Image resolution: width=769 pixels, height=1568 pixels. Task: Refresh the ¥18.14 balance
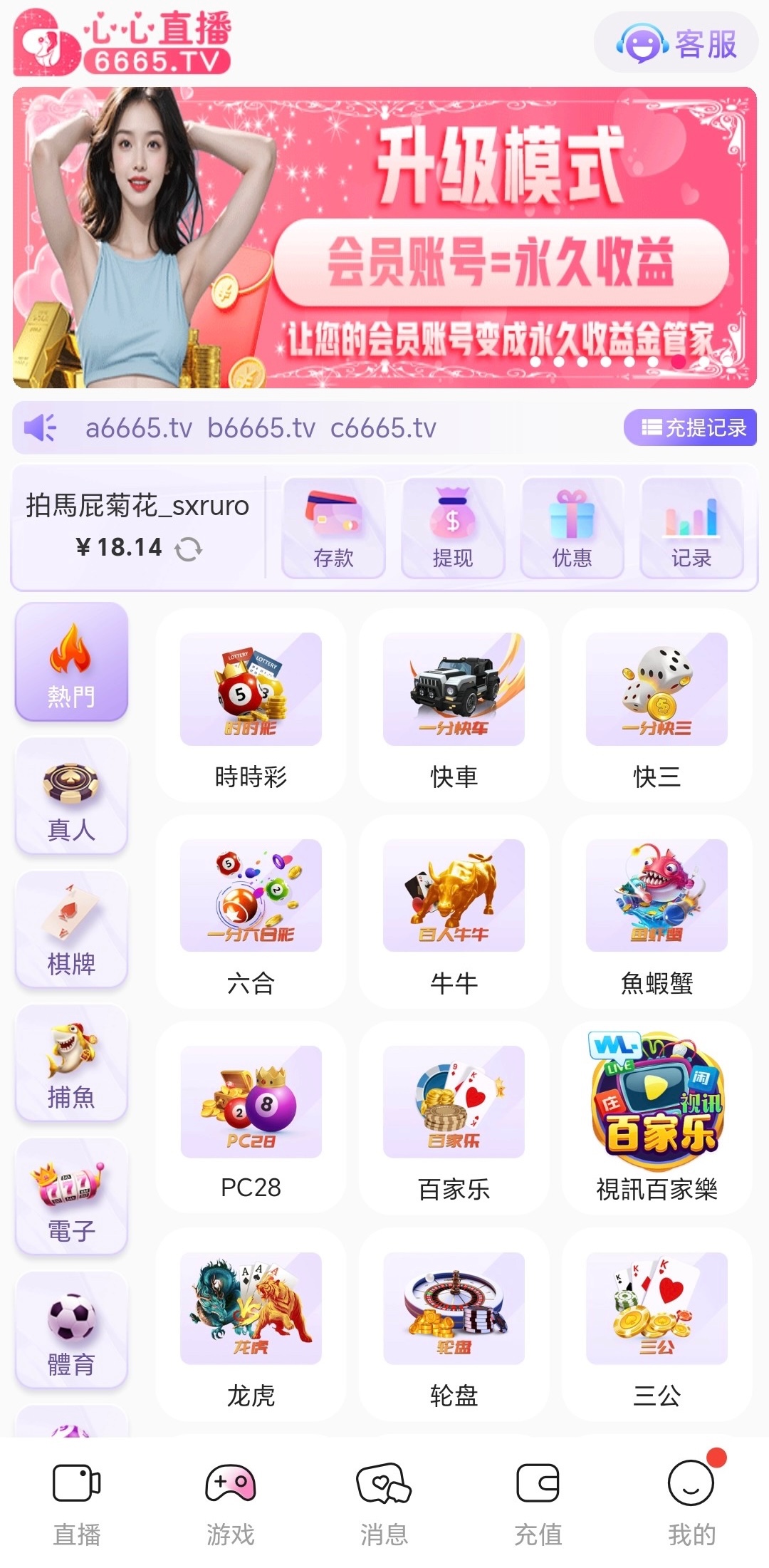pos(189,549)
